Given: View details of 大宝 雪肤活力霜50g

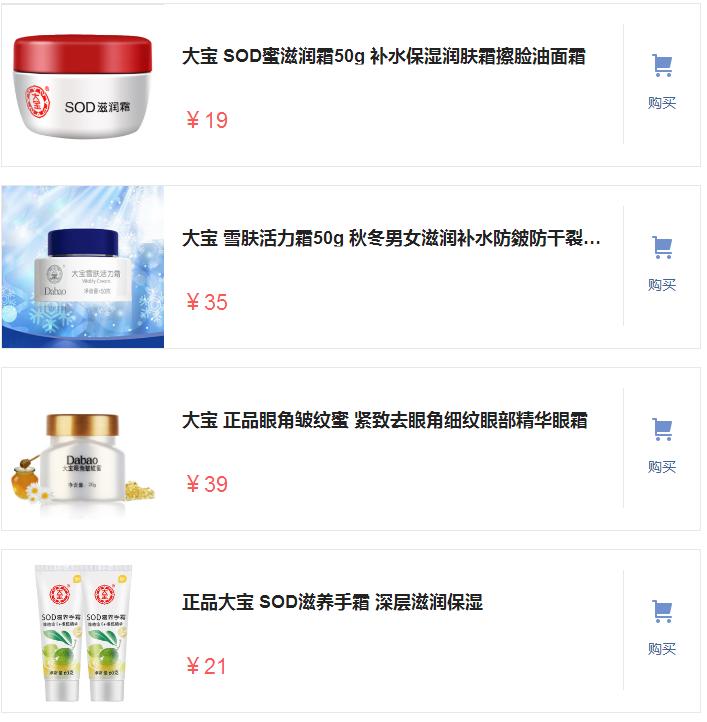Looking at the screenshot, I should [x=391, y=239].
